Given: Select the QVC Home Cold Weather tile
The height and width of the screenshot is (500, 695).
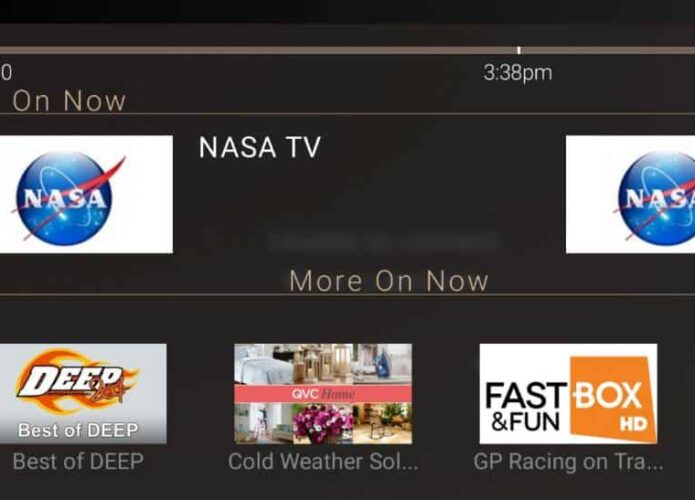Looking at the screenshot, I should [322, 394].
